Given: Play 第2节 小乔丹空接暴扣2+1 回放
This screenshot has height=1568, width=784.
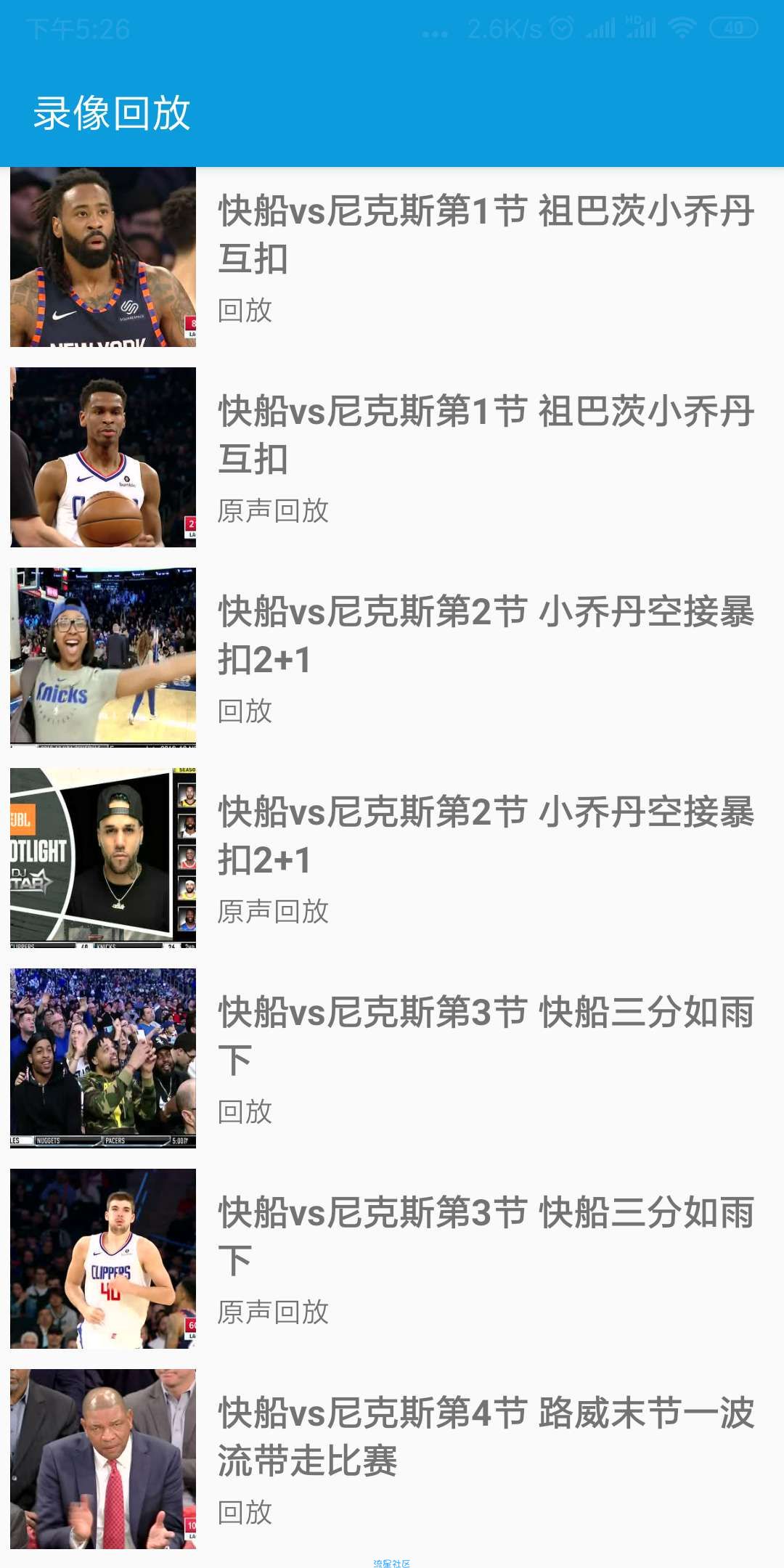Looking at the screenshot, I should (x=392, y=658).
